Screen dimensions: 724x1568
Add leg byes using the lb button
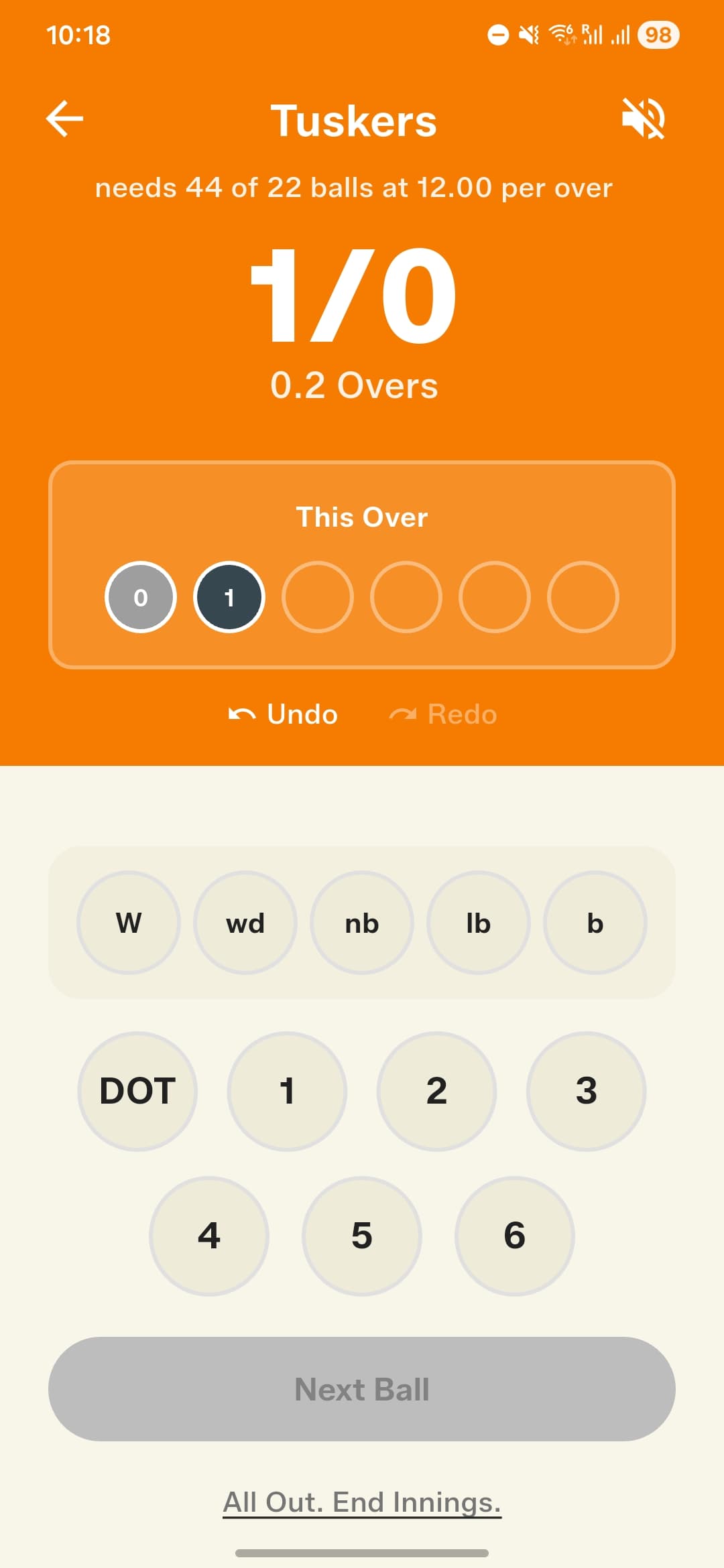(478, 923)
